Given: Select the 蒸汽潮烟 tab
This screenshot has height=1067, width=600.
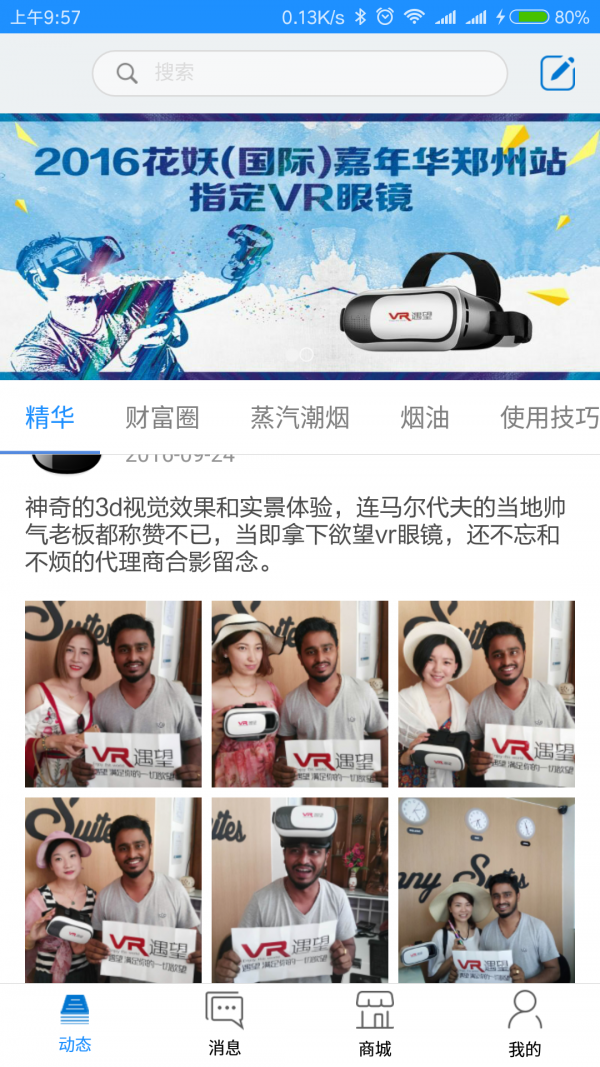Looking at the screenshot, I should pos(300,417).
